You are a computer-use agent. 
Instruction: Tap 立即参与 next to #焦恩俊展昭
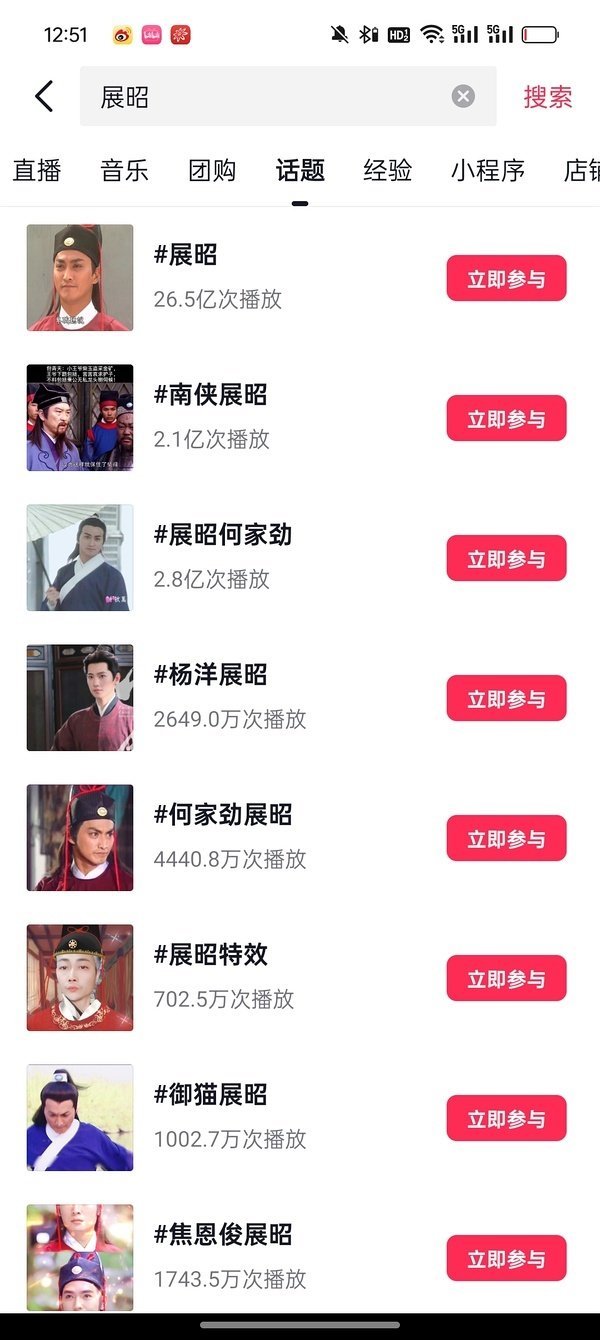coord(506,1258)
